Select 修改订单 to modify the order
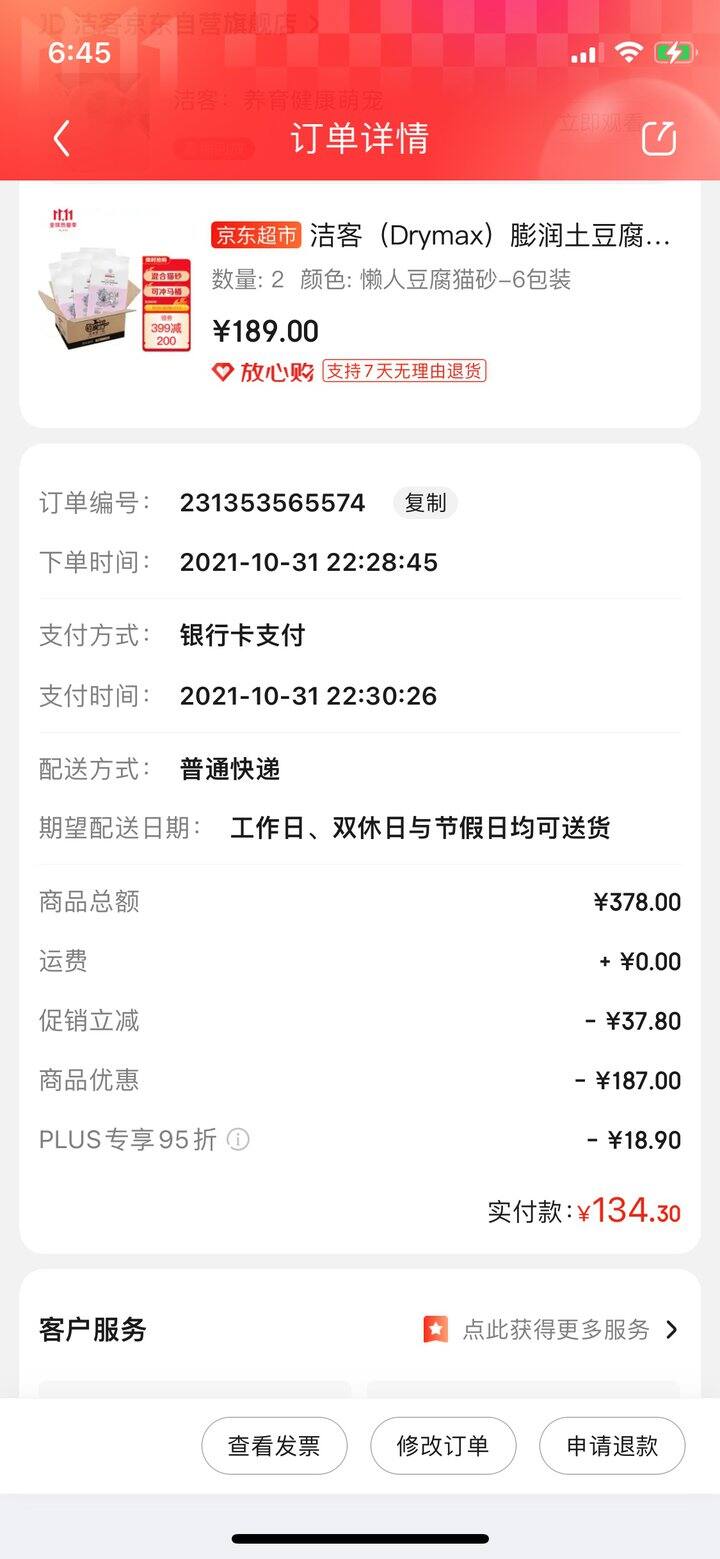The image size is (720, 1559). coord(443,1446)
